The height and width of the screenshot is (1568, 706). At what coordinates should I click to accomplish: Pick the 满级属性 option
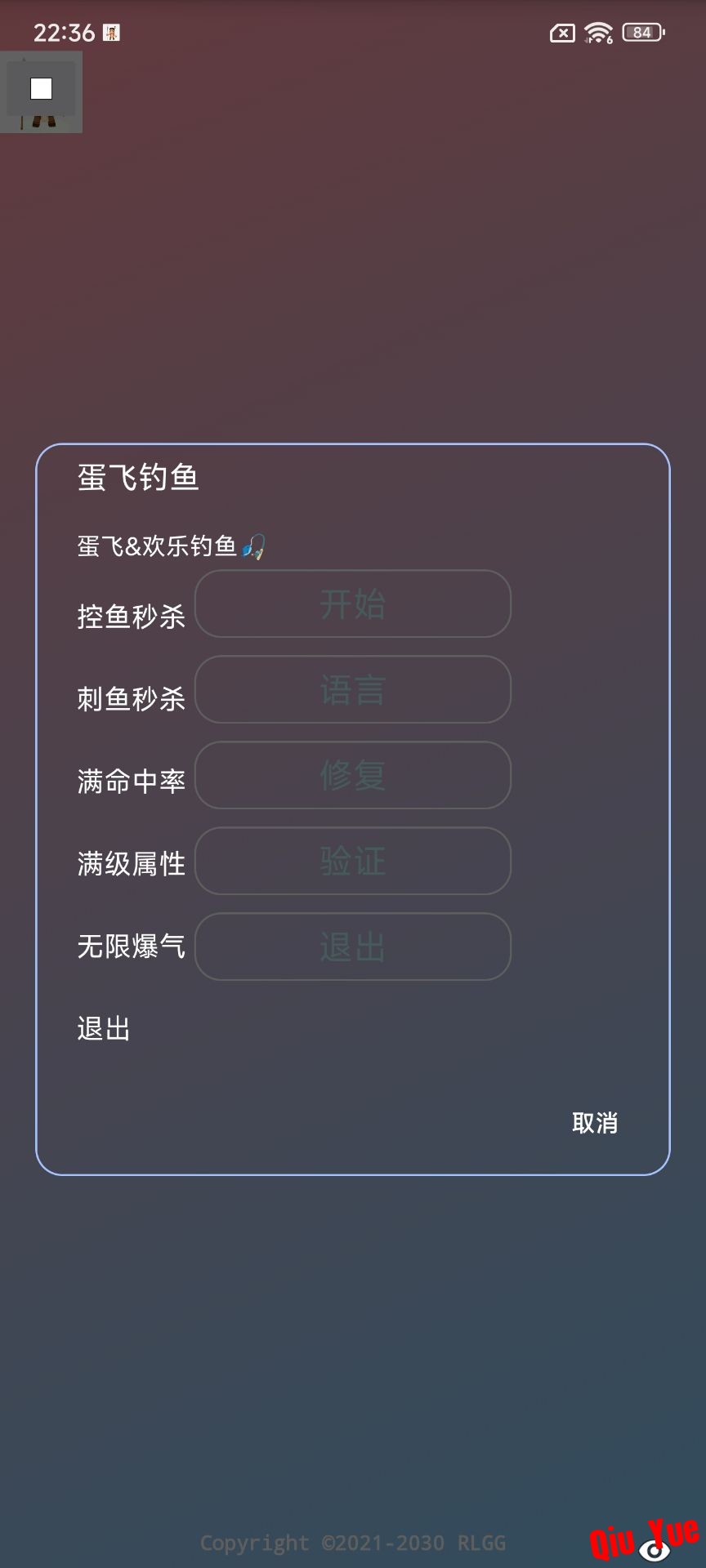131,864
